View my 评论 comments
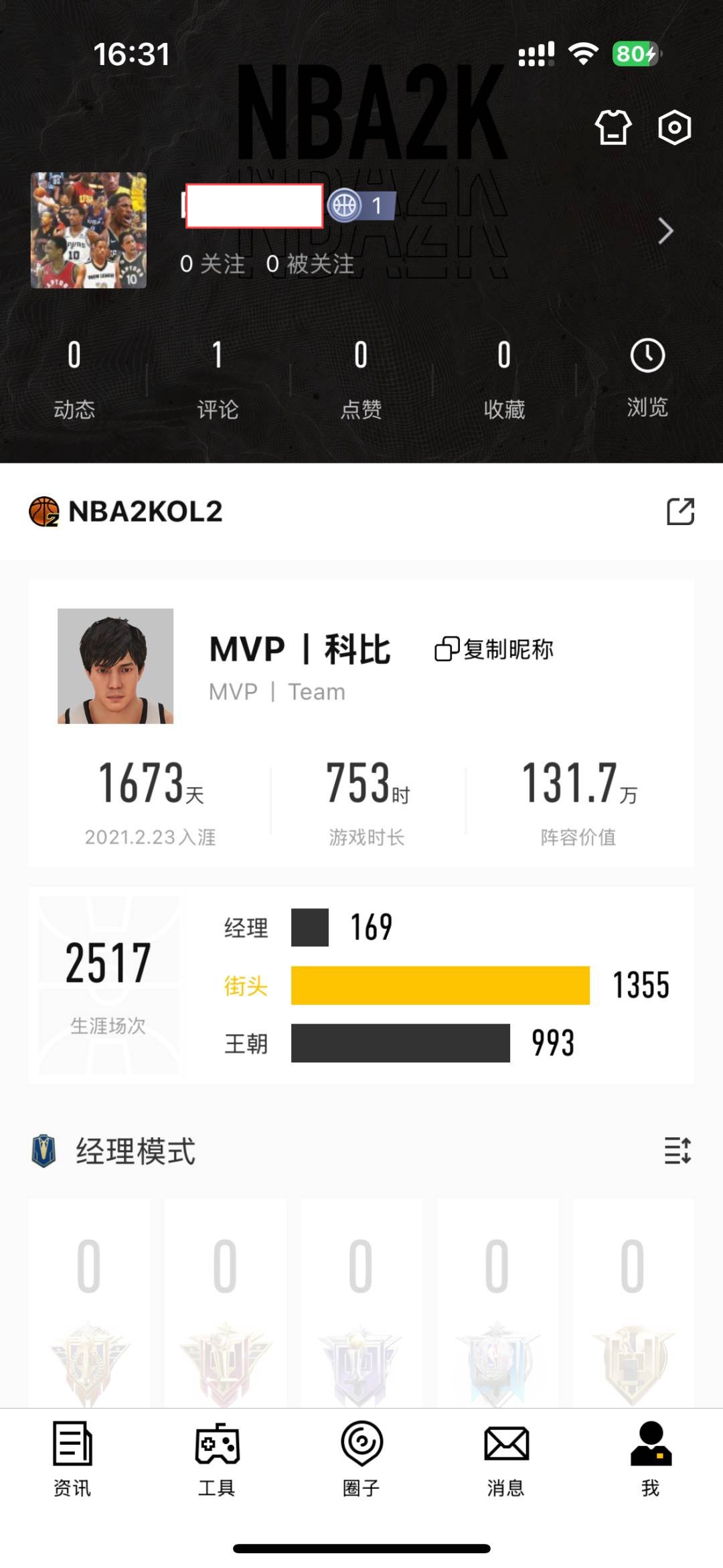Image resolution: width=723 pixels, height=1568 pixels. [218, 378]
